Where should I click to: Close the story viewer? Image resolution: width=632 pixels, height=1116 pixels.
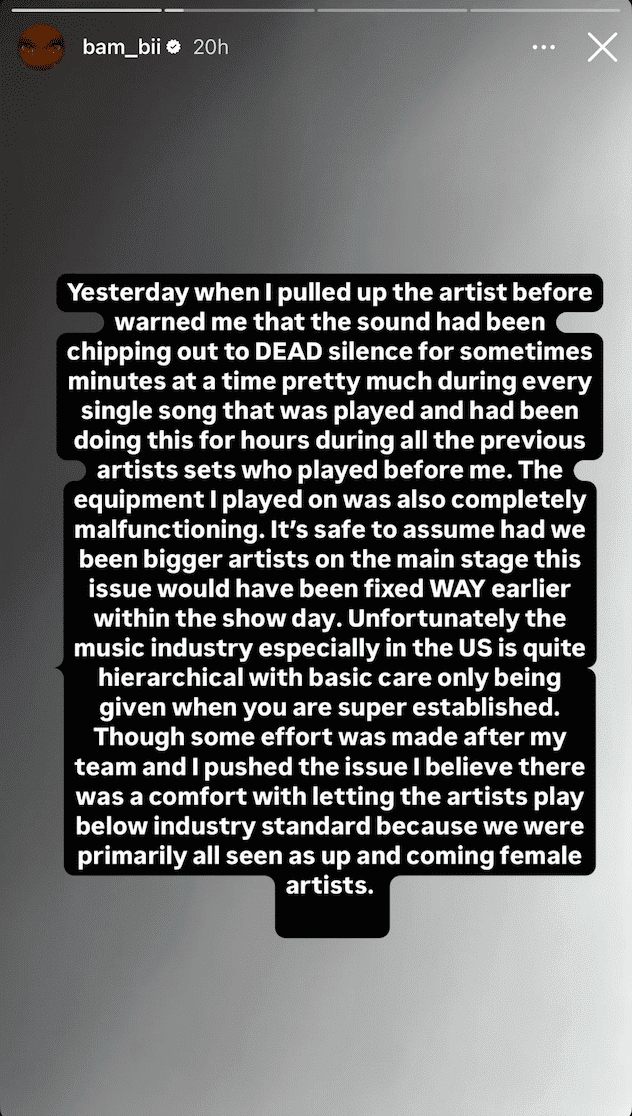tap(602, 47)
